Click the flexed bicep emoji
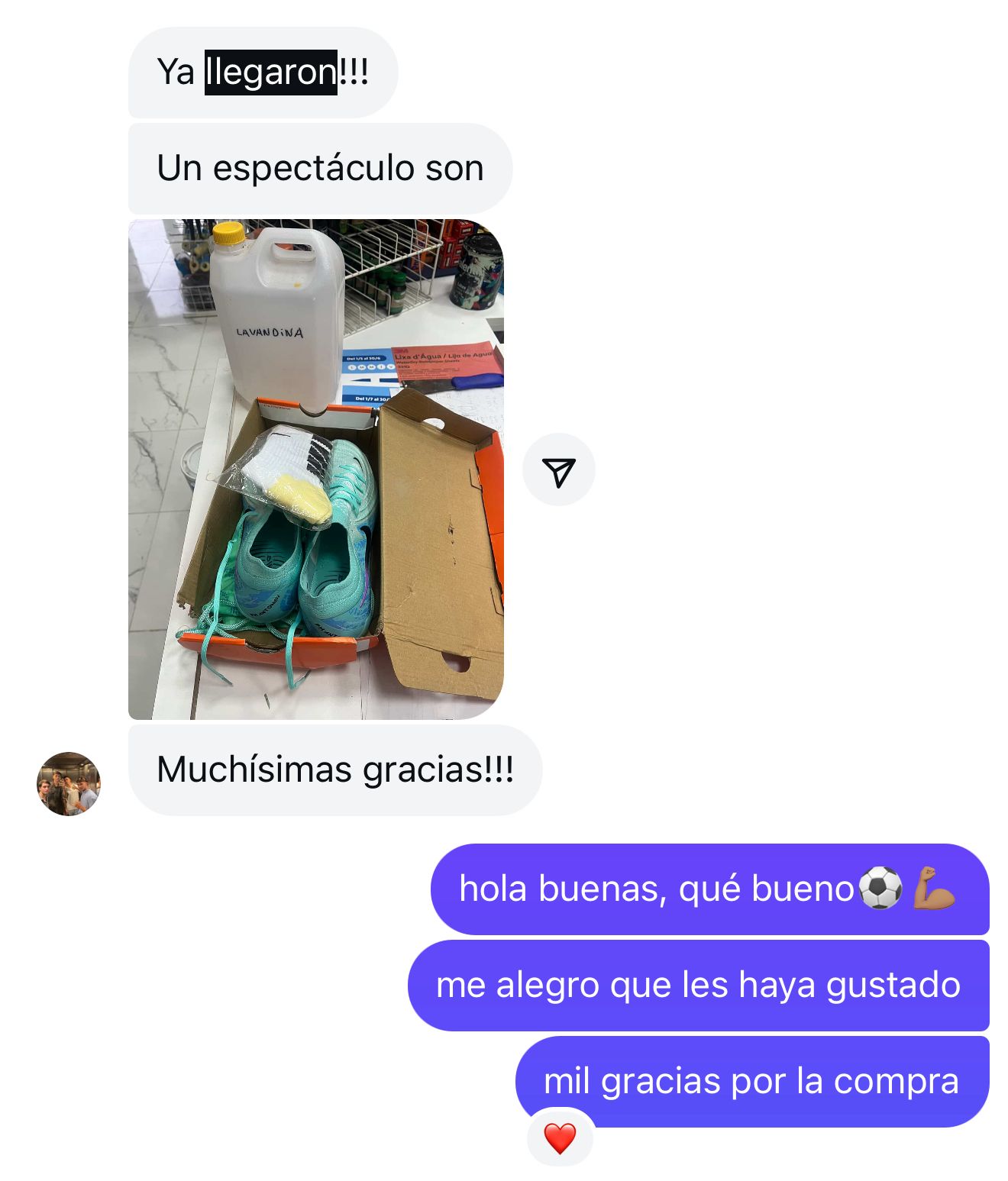This screenshot has height=1181, width=1008. (931, 889)
